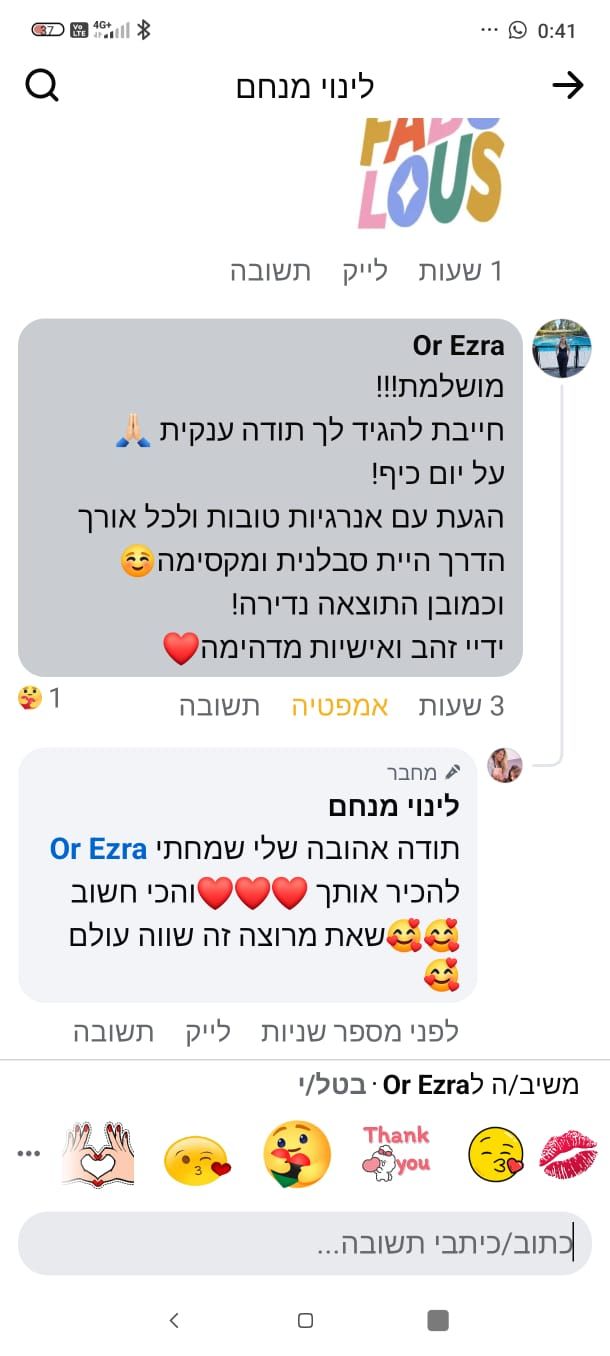Like לינוי מנחם's reply
The height and width of the screenshot is (1356, 610).
208,1032
